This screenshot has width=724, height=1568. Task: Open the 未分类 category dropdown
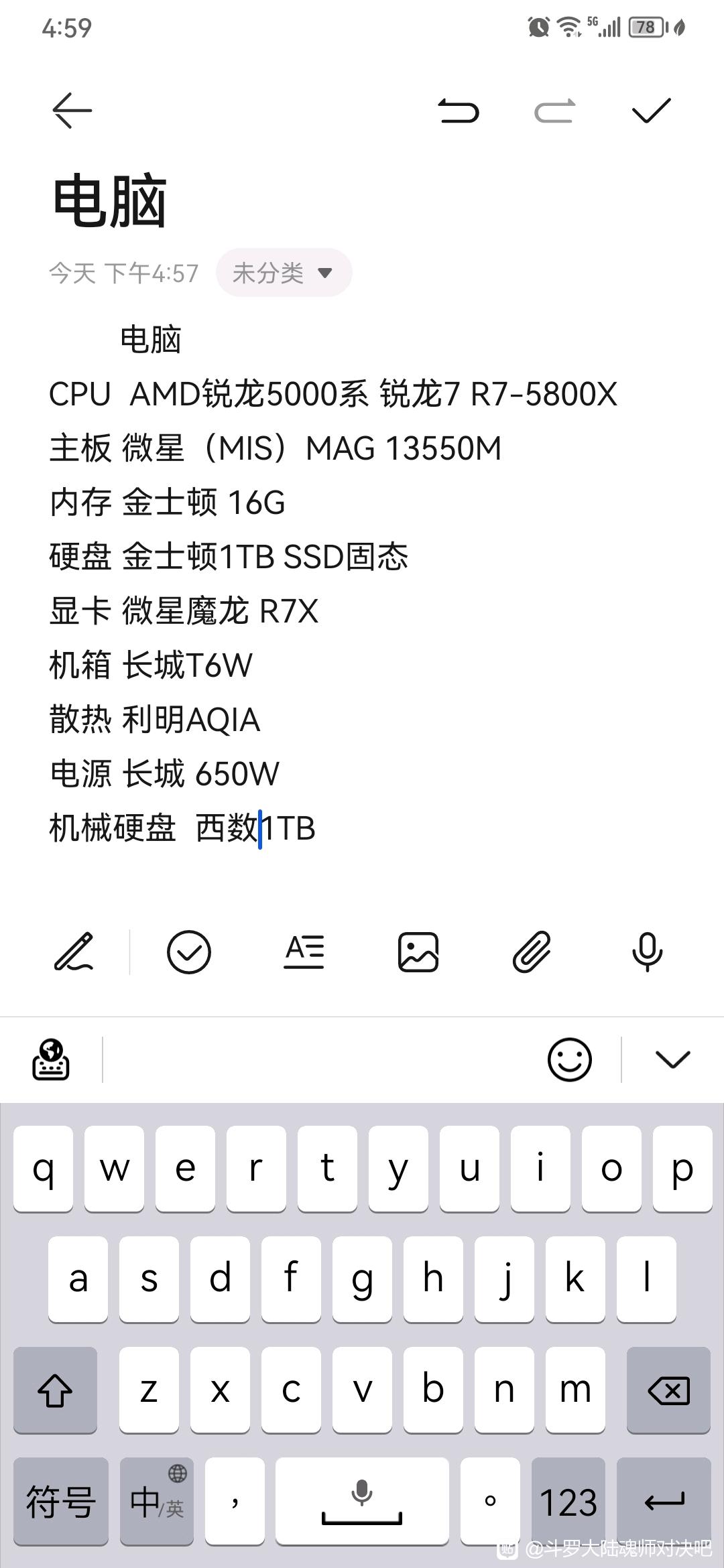284,273
